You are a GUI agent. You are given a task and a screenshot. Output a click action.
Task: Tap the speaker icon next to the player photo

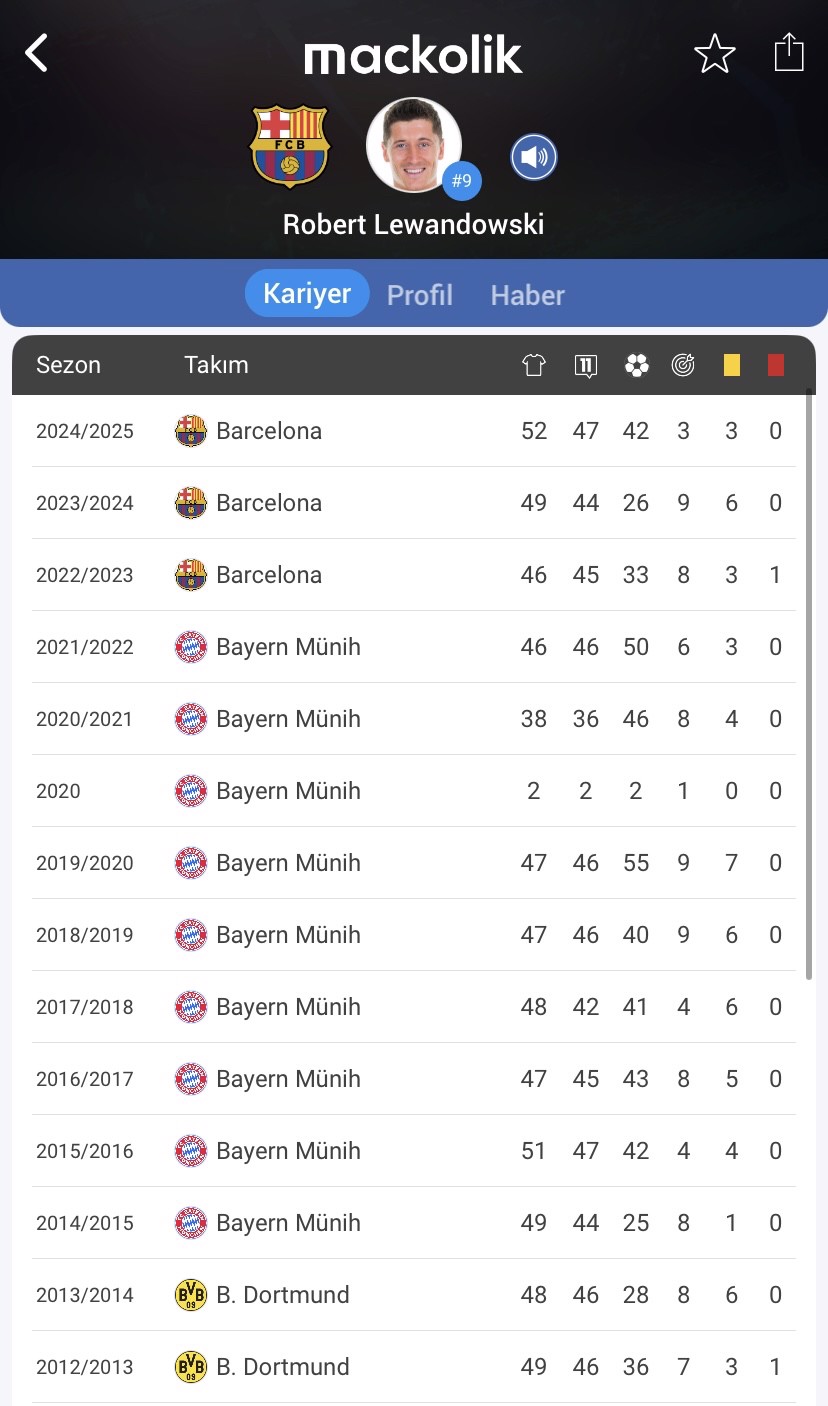(x=534, y=157)
